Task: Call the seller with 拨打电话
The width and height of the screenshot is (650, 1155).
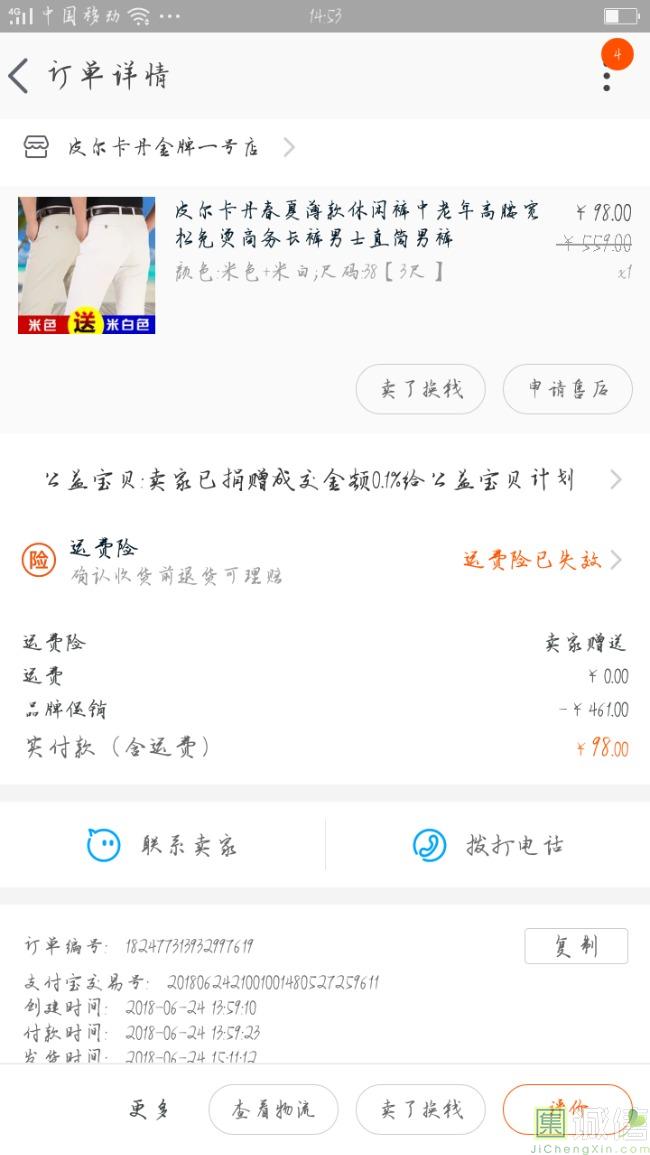Action: [x=488, y=846]
